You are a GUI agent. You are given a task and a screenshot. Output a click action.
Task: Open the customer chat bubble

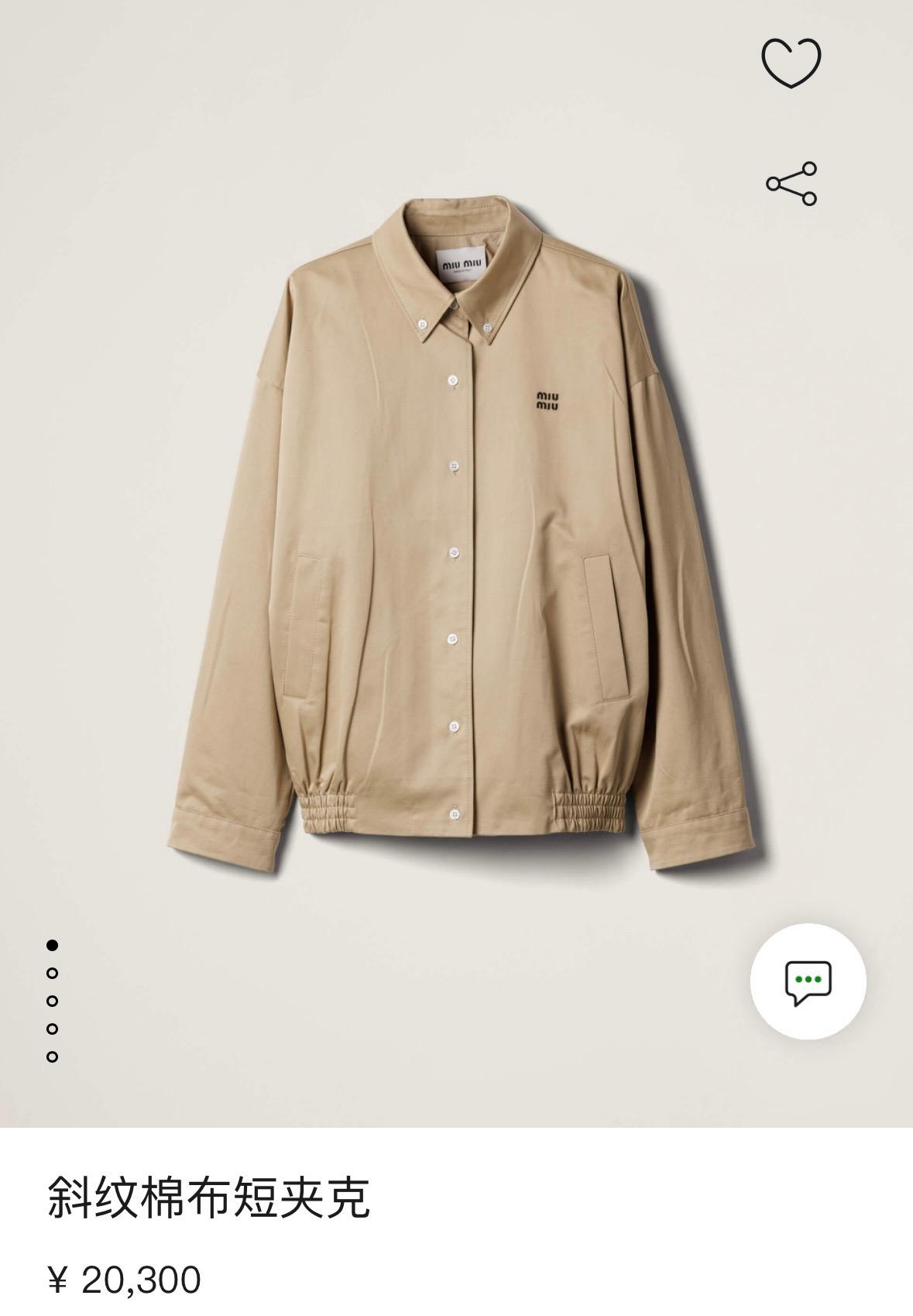[808, 981]
